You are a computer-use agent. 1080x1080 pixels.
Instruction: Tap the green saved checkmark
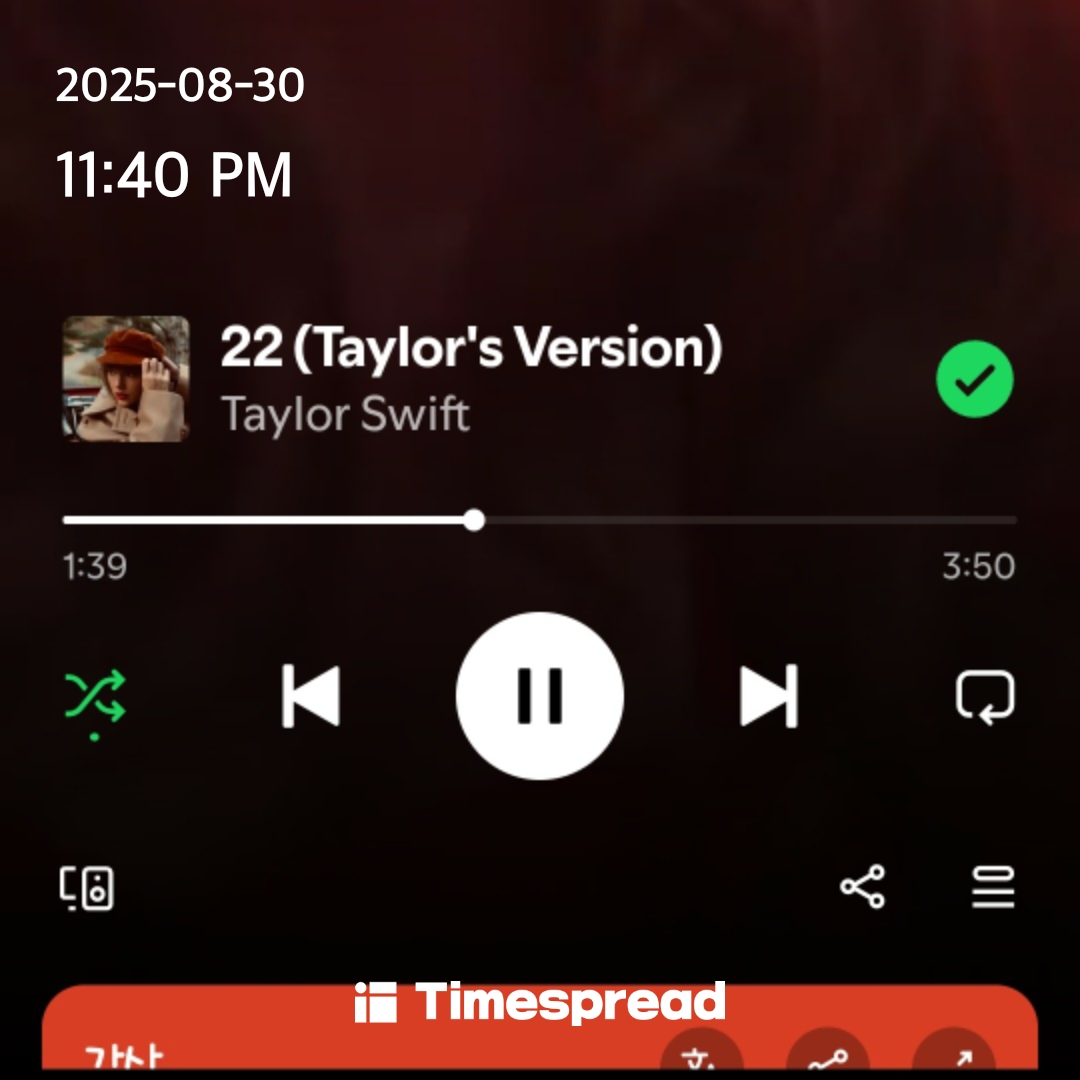[x=974, y=379]
